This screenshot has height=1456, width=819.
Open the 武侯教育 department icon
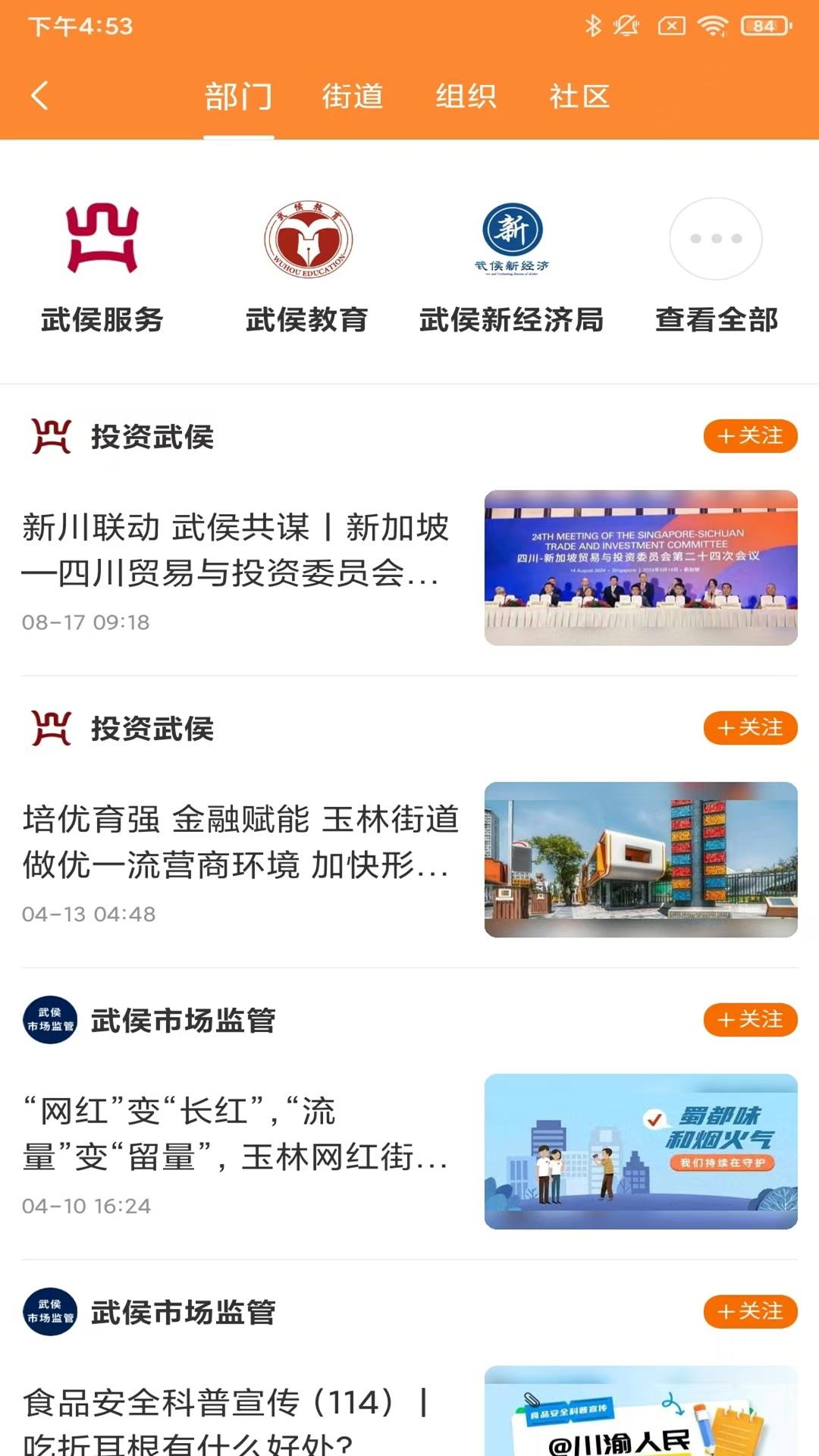306,239
